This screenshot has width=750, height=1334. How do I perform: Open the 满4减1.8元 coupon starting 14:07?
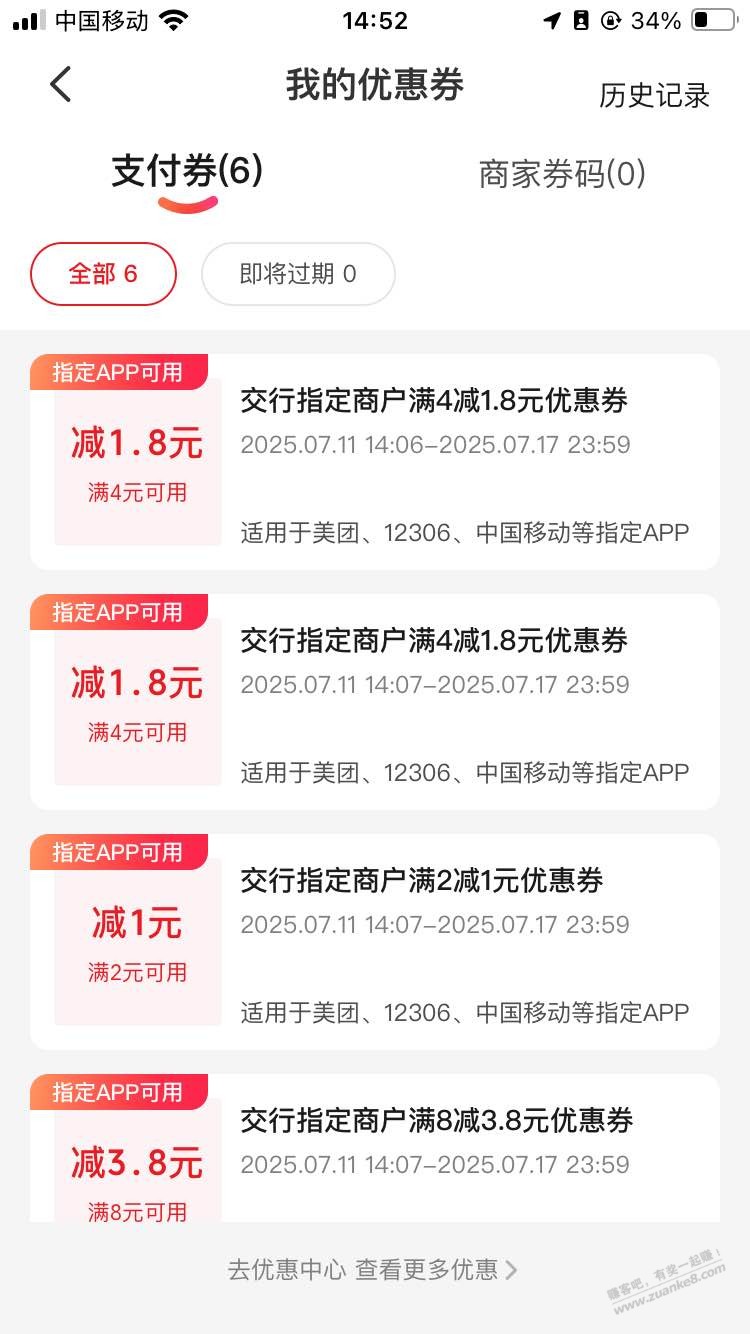pos(375,702)
